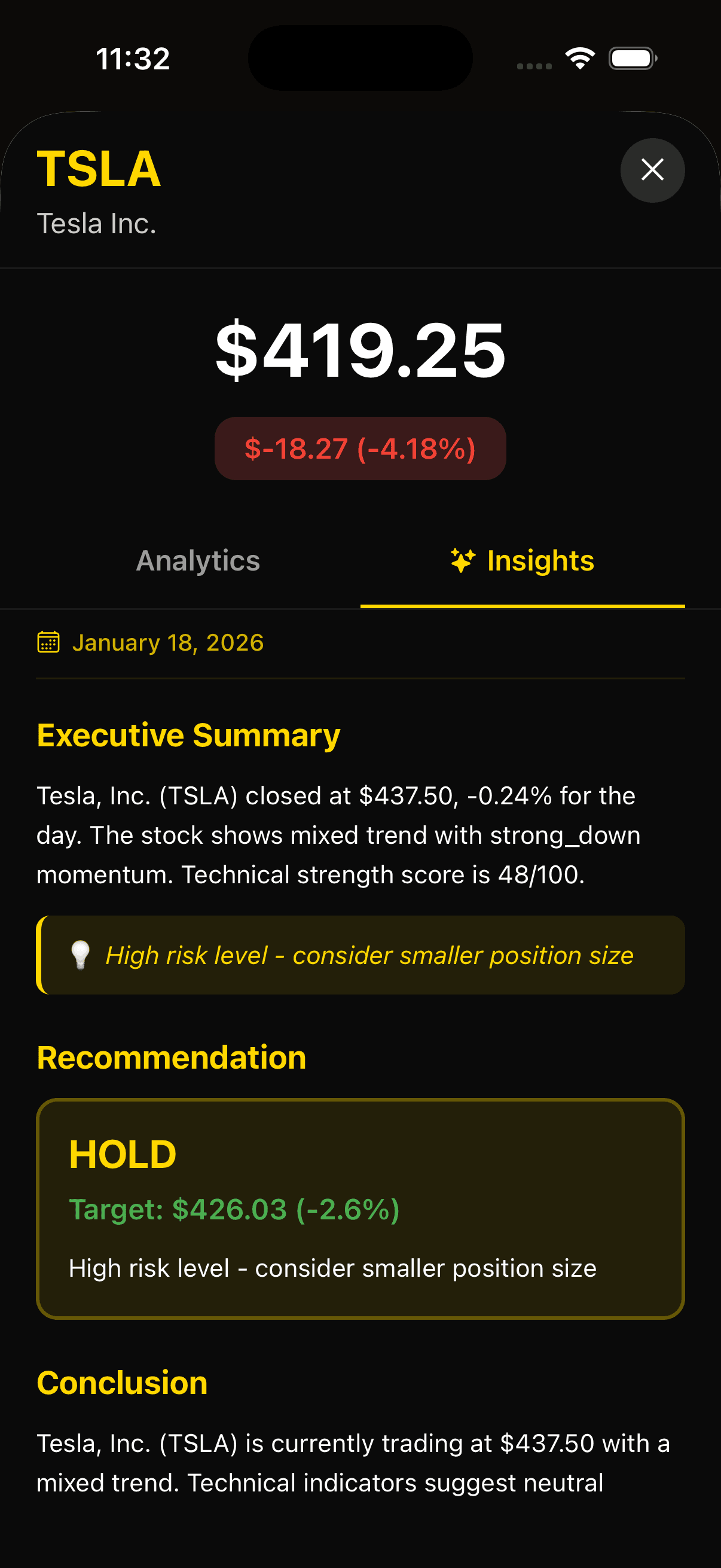Expand the Recommendation section

pos(172,1057)
